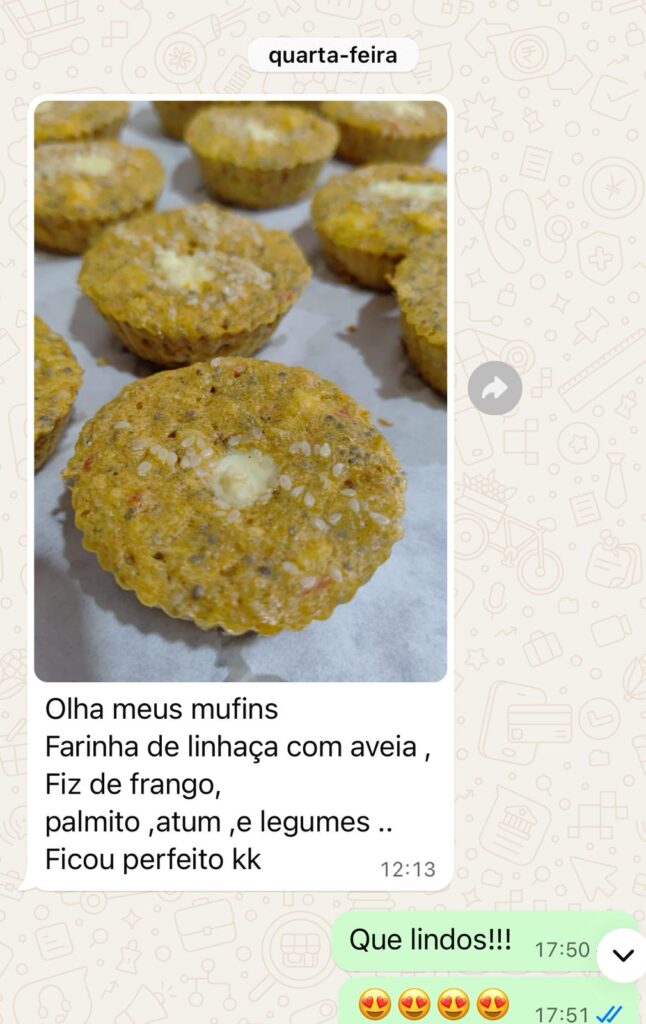Screen dimensions: 646x1024
Task: Forward the muffins photo message
Action: 495,388
